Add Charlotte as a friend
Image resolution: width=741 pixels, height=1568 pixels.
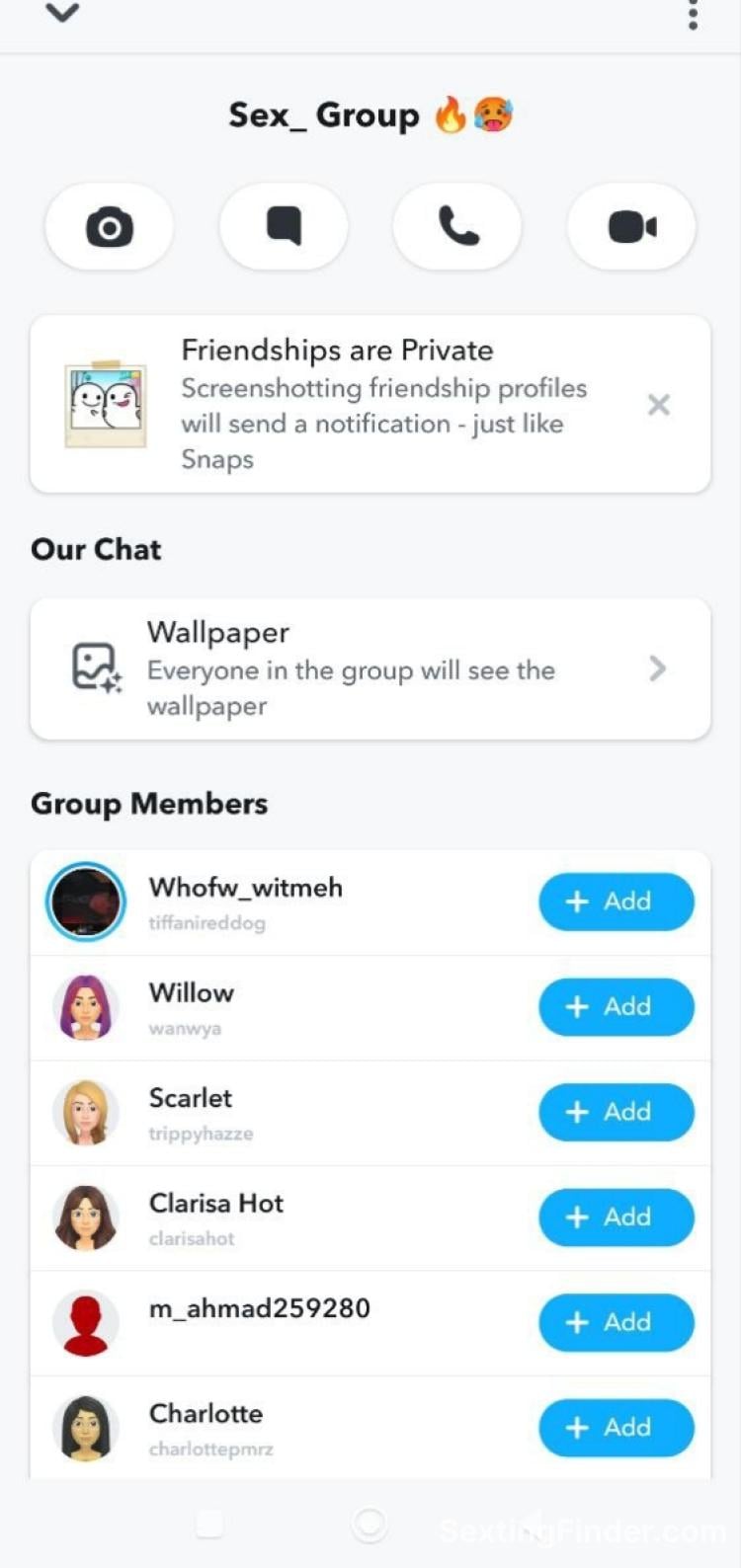coord(616,1427)
